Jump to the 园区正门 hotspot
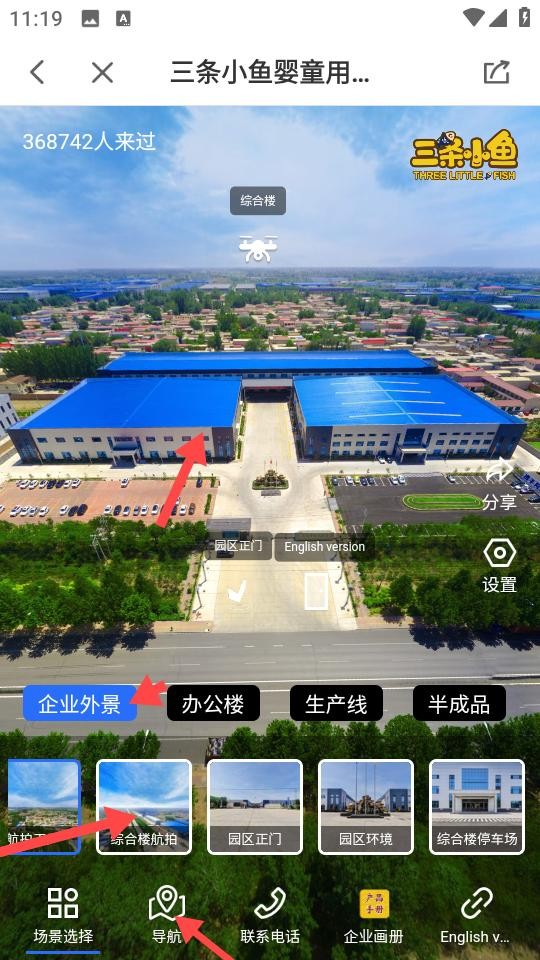Screen dimensions: 540x960 pos(237,547)
